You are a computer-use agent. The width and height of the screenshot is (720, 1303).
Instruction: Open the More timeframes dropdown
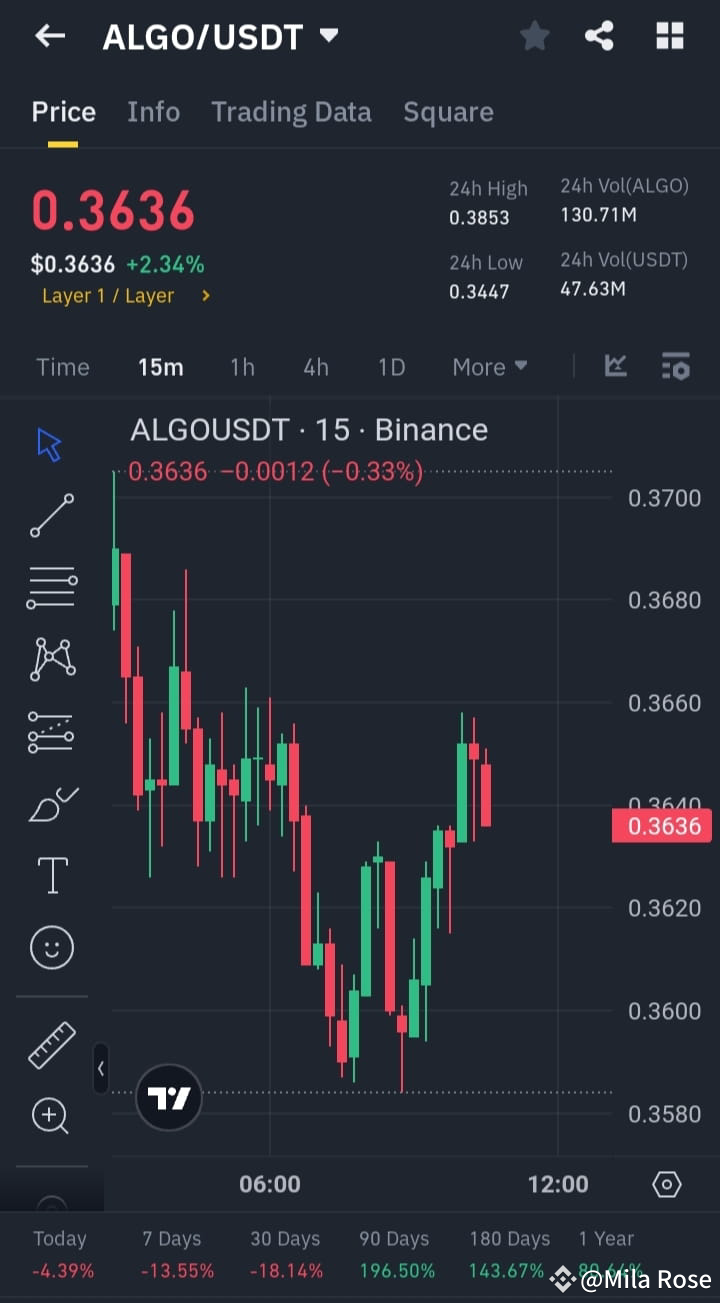point(489,366)
